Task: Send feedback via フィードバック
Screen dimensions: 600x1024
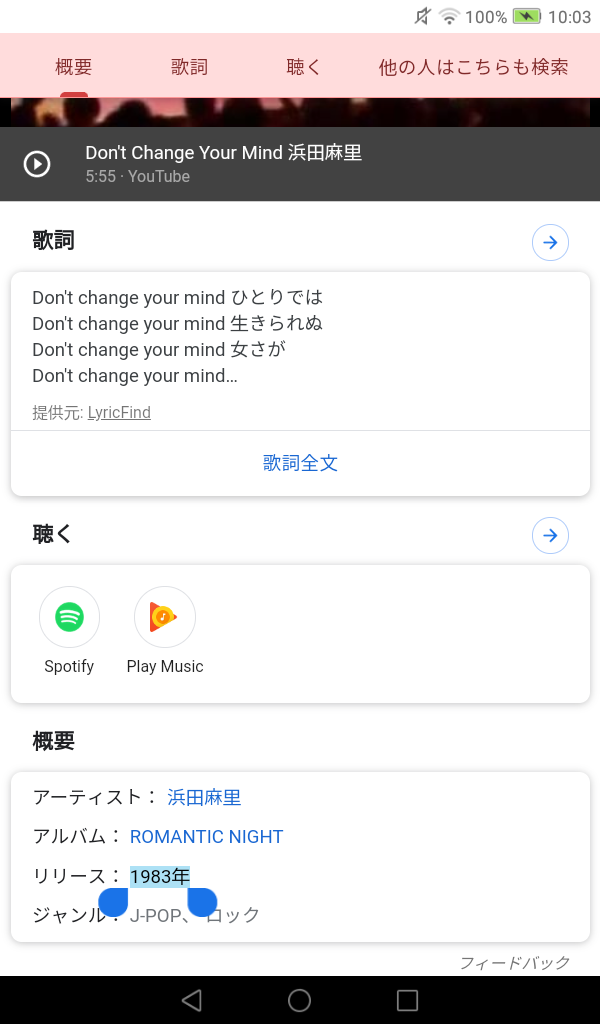Action: click(514, 962)
